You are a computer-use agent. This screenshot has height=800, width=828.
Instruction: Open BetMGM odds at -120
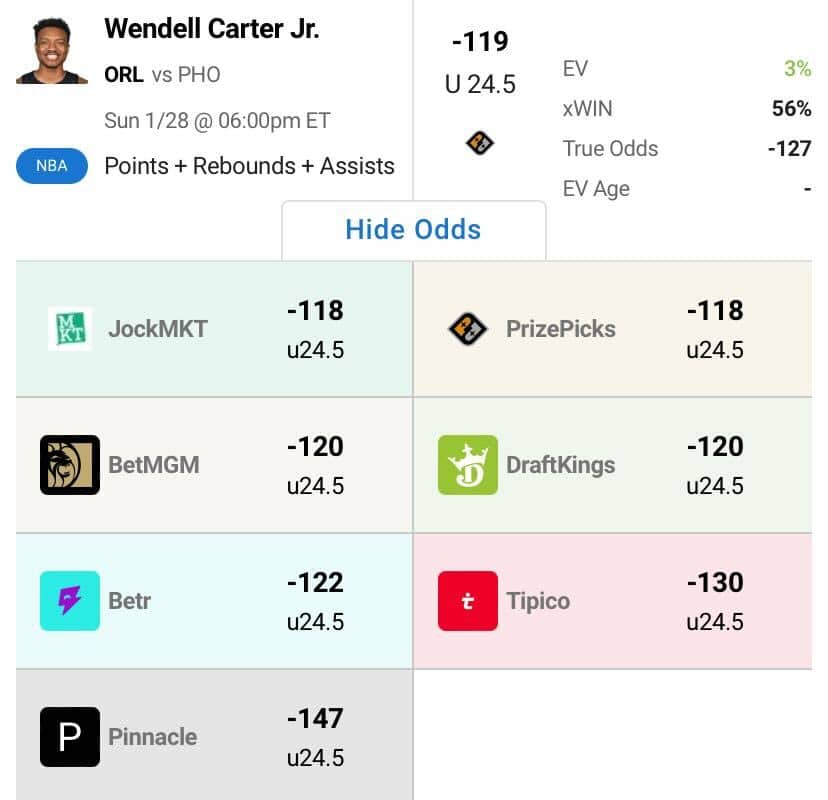click(x=214, y=465)
